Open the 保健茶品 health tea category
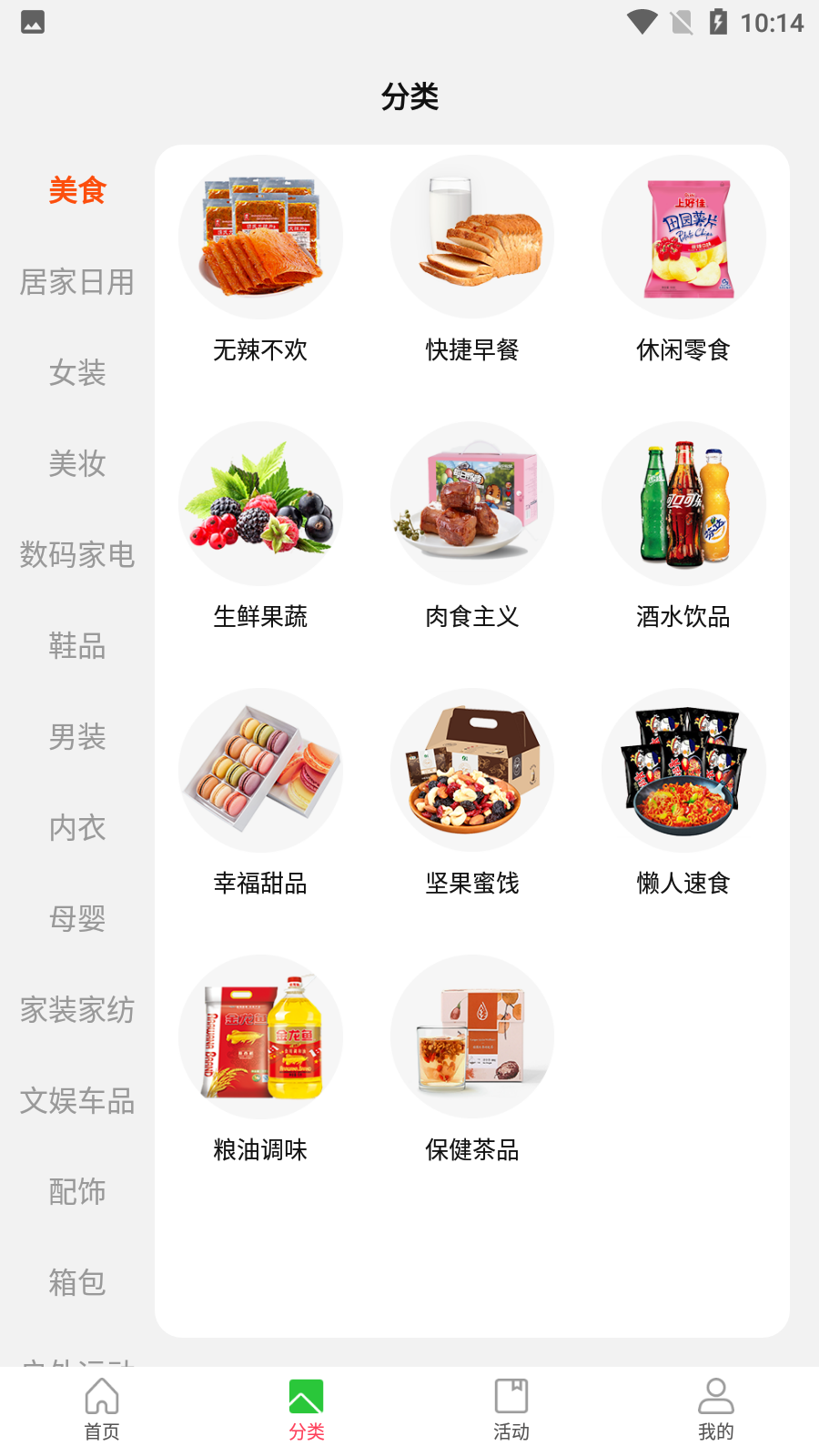 click(472, 1036)
